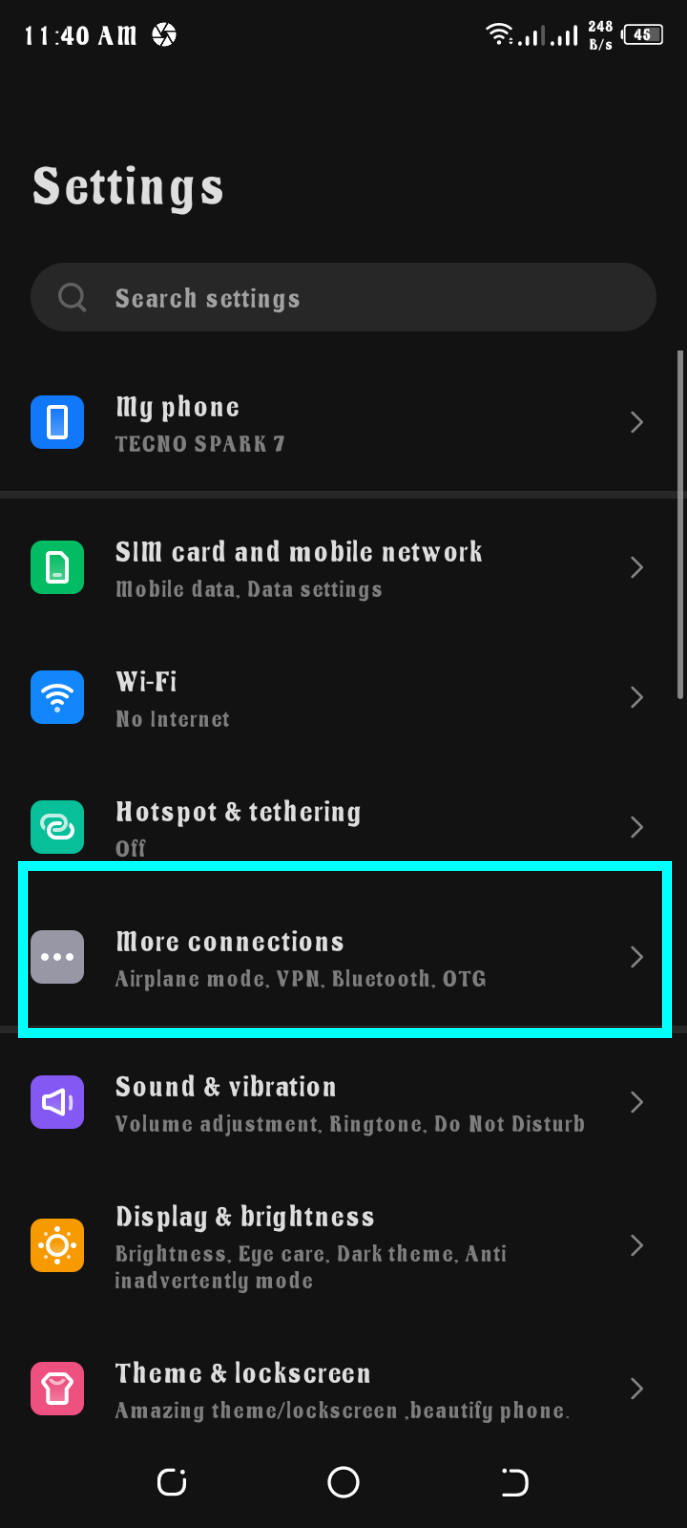The height and width of the screenshot is (1528, 687).
Task: Go to Wi-Fi settings
Action: pos(343,698)
